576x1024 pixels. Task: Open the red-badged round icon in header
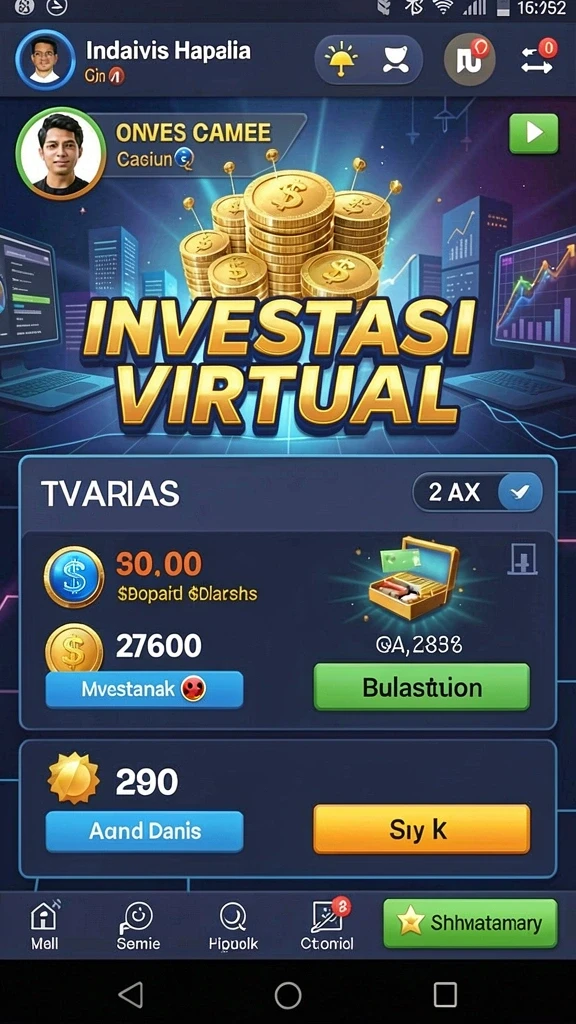[x=470, y=61]
